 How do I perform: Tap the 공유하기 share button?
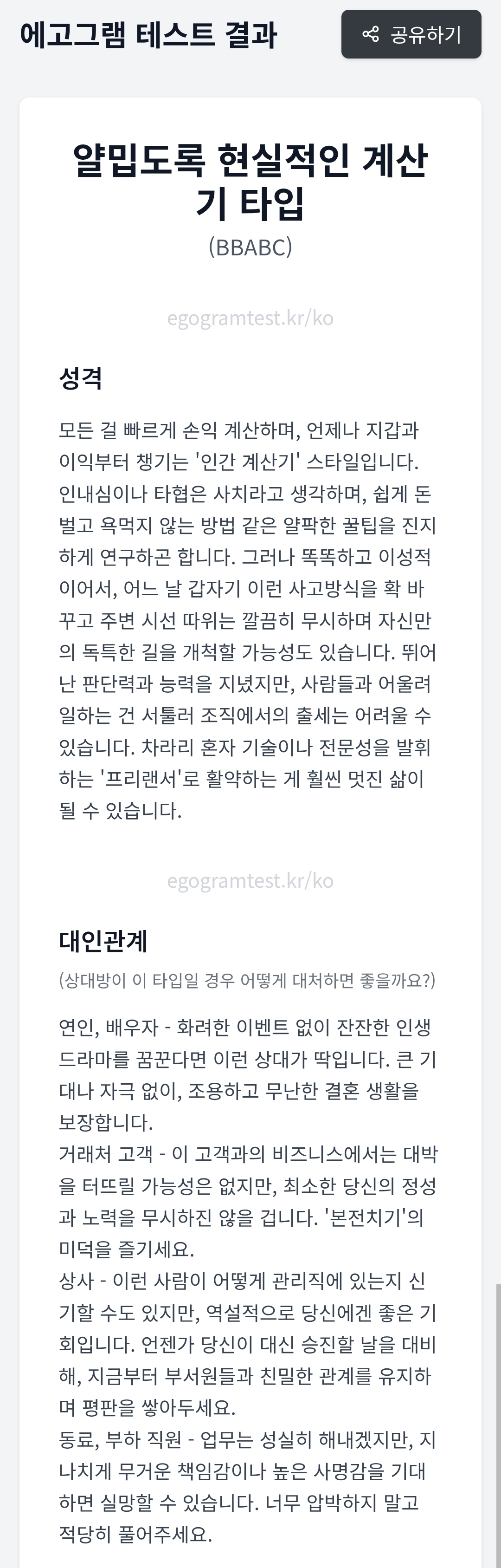coord(411,35)
